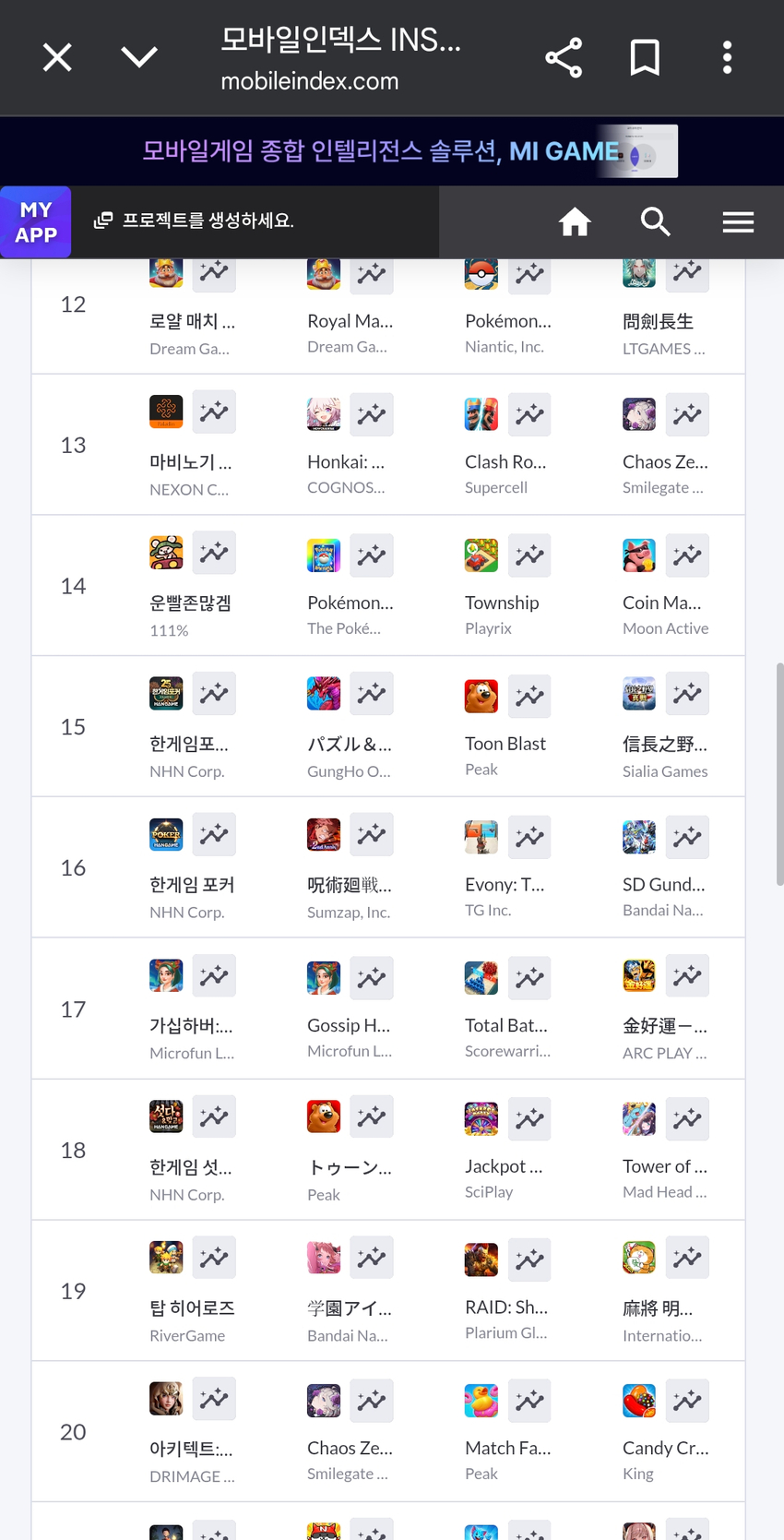This screenshot has height=1540, width=784.
Task: Open the Township game entry
Action: tap(501, 603)
